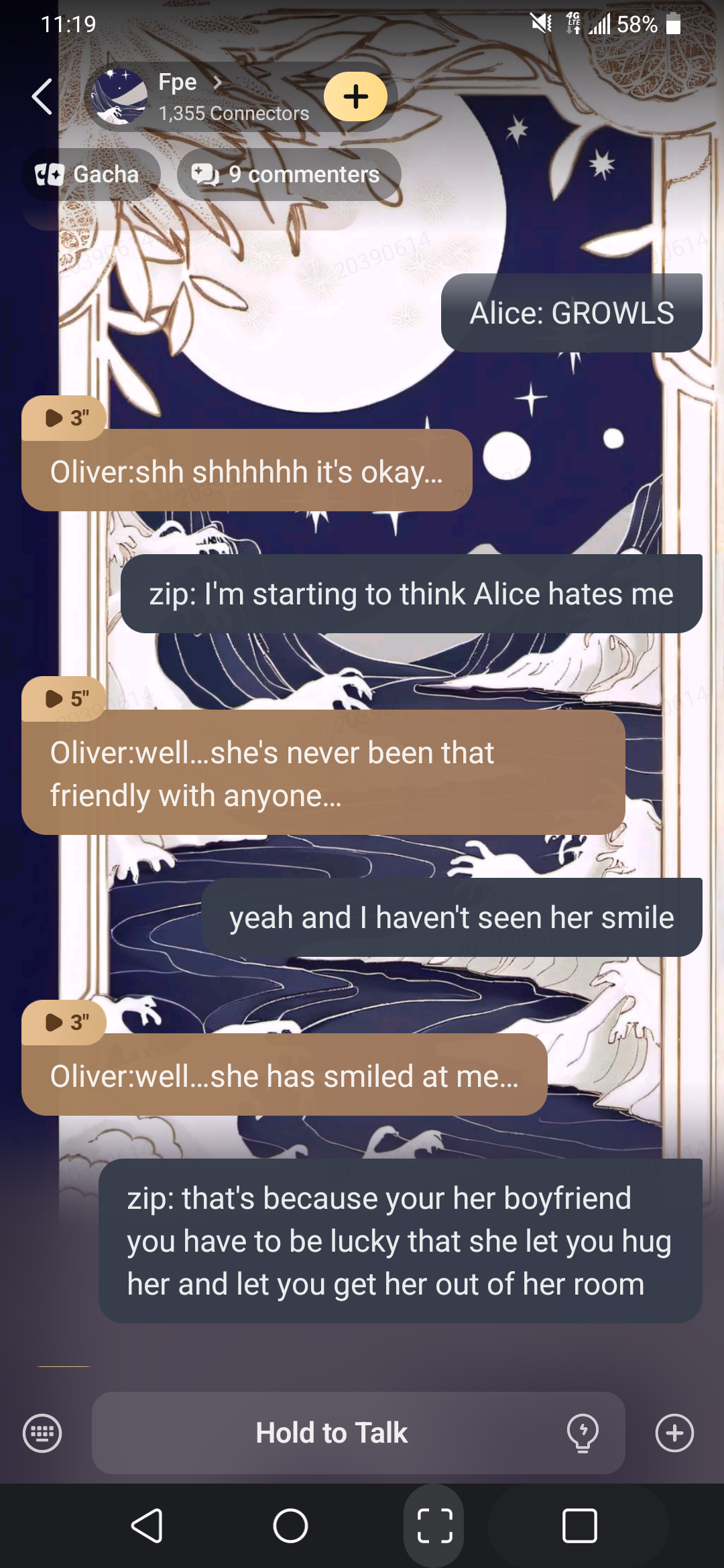Open the lightbulb reply suggestions

tap(583, 1433)
